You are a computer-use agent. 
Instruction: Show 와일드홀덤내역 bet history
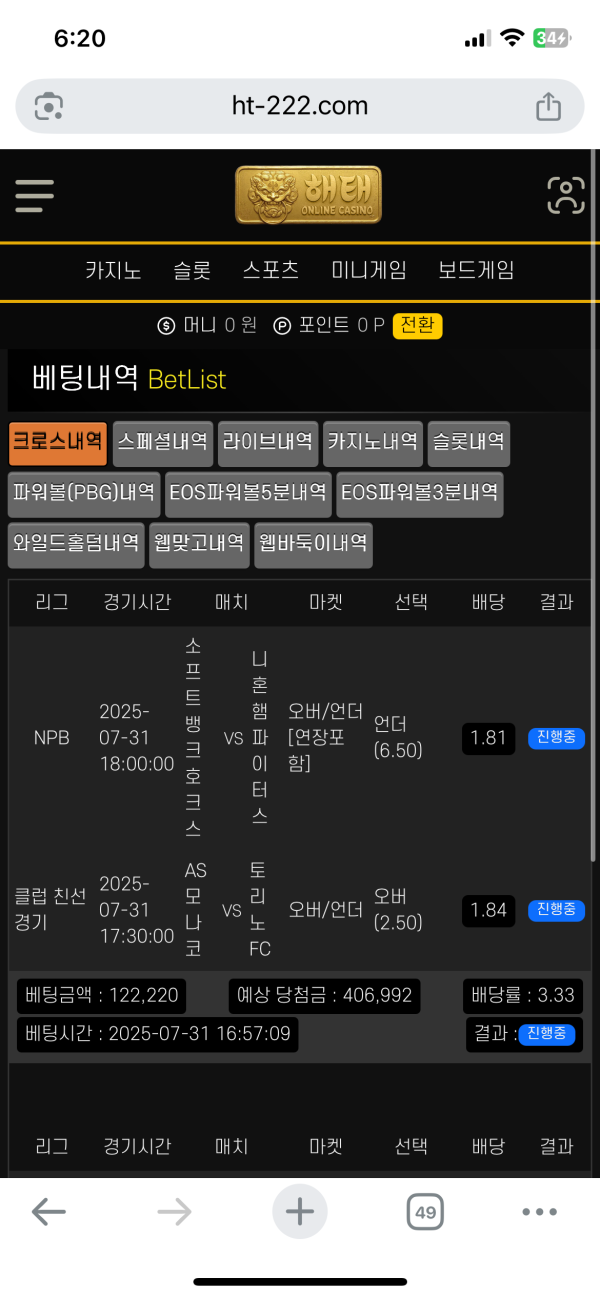pyautogui.click(x=76, y=545)
